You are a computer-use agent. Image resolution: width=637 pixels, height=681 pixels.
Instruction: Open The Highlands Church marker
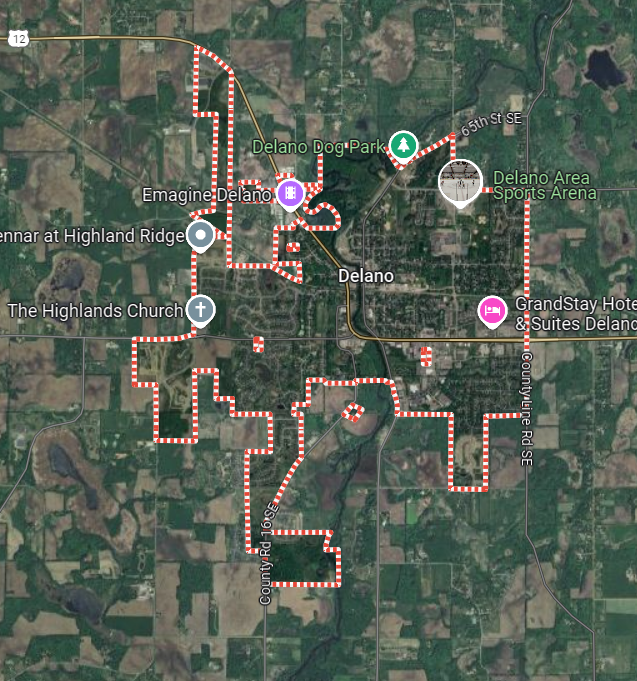[200, 310]
